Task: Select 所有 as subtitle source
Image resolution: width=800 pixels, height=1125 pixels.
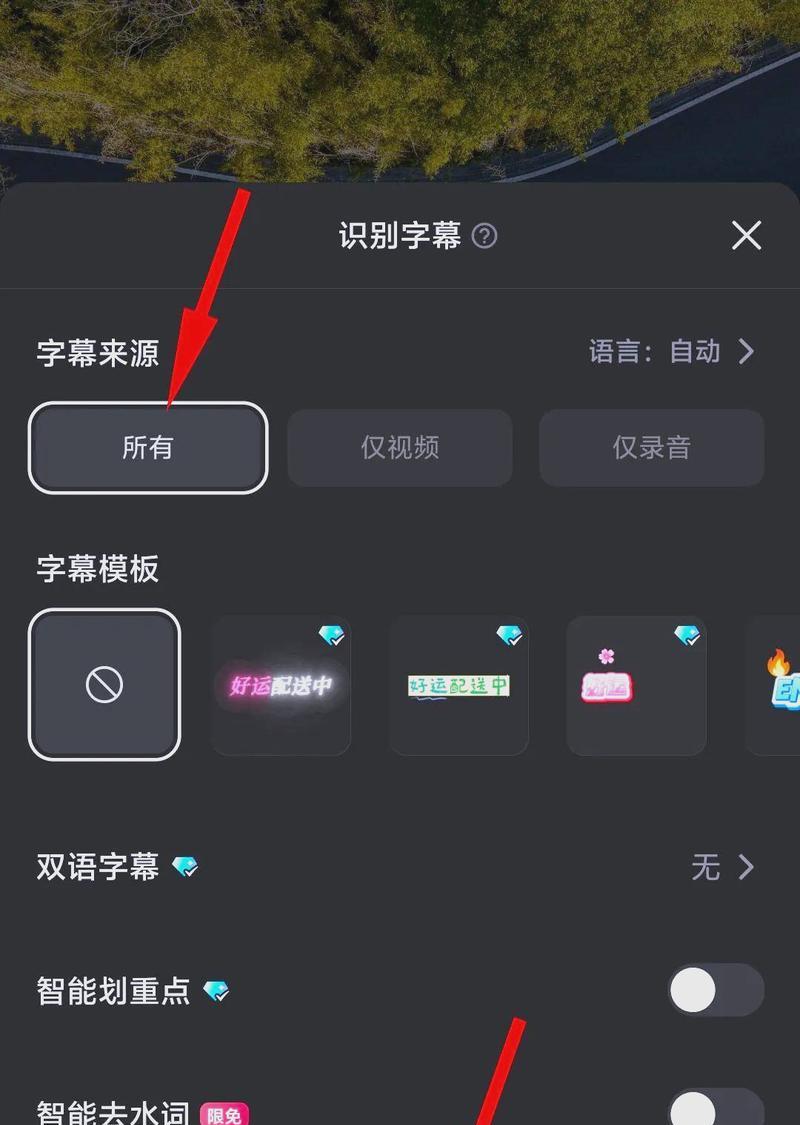Action: 148,447
